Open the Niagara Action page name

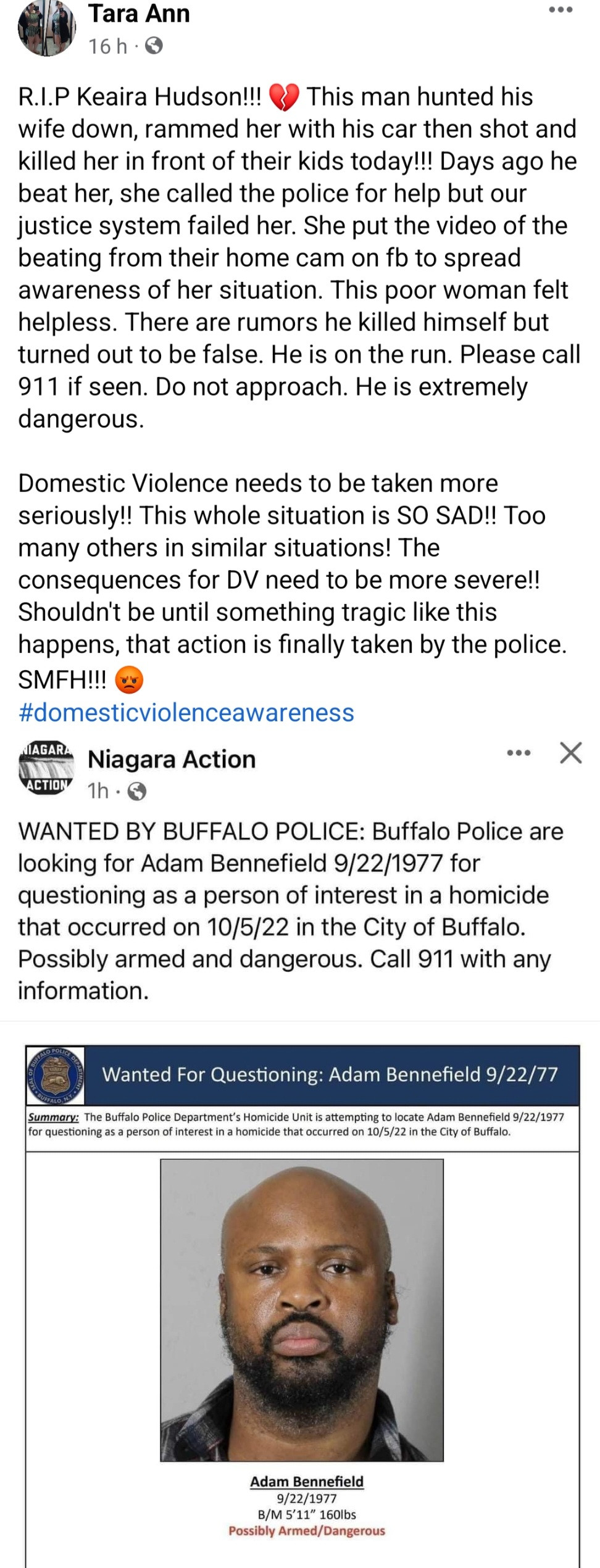(x=172, y=759)
